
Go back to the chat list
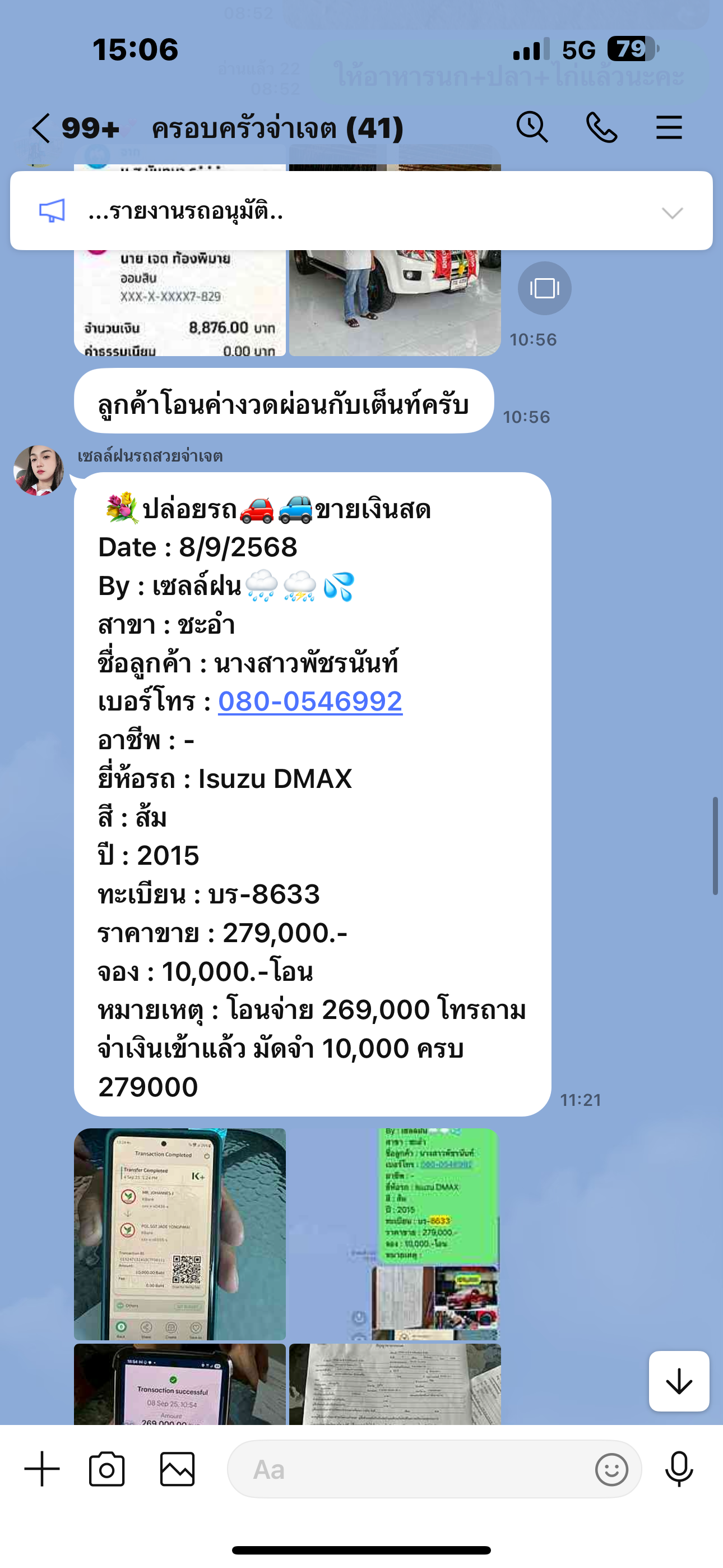click(41, 128)
